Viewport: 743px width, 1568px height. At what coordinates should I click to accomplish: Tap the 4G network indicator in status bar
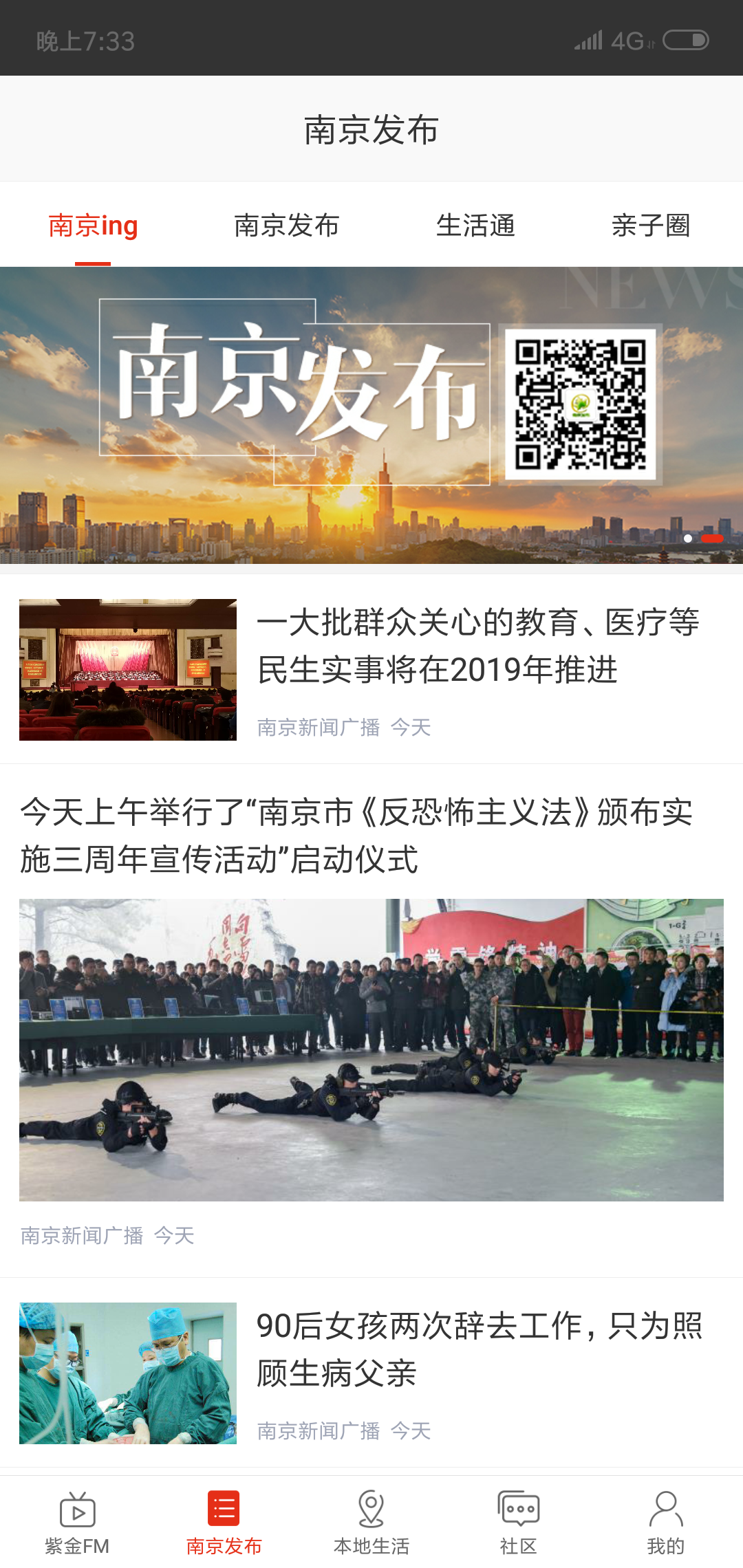coord(627,39)
